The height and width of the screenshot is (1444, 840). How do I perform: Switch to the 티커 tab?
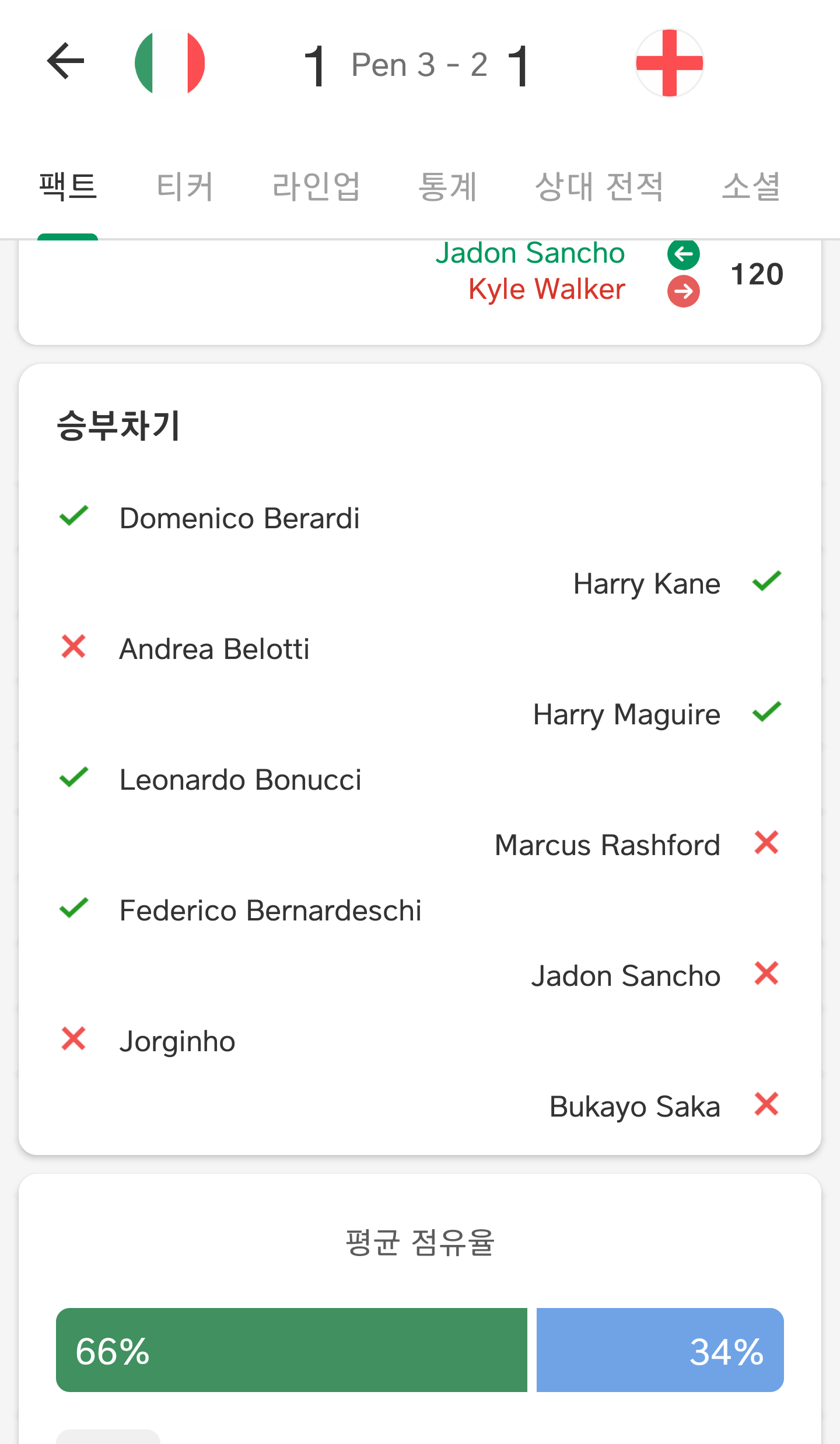point(185,187)
